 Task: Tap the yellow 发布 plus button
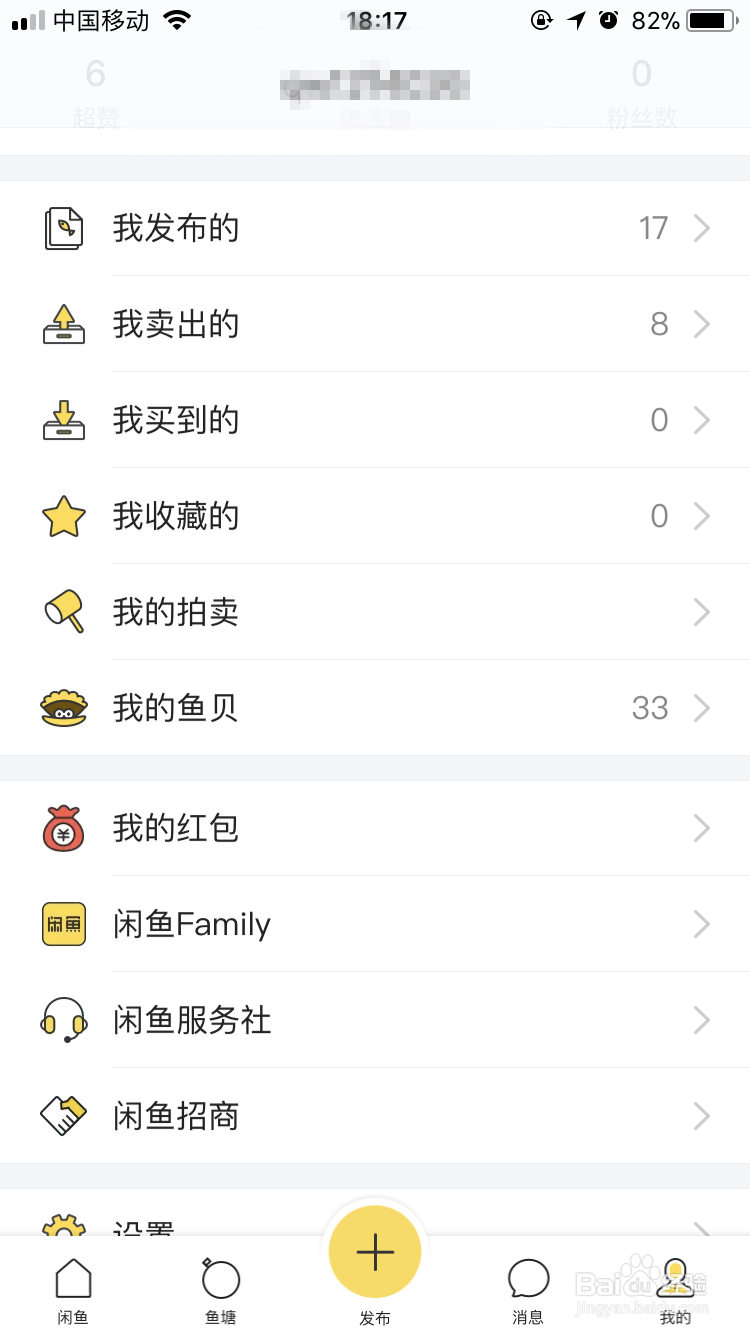tap(375, 1252)
